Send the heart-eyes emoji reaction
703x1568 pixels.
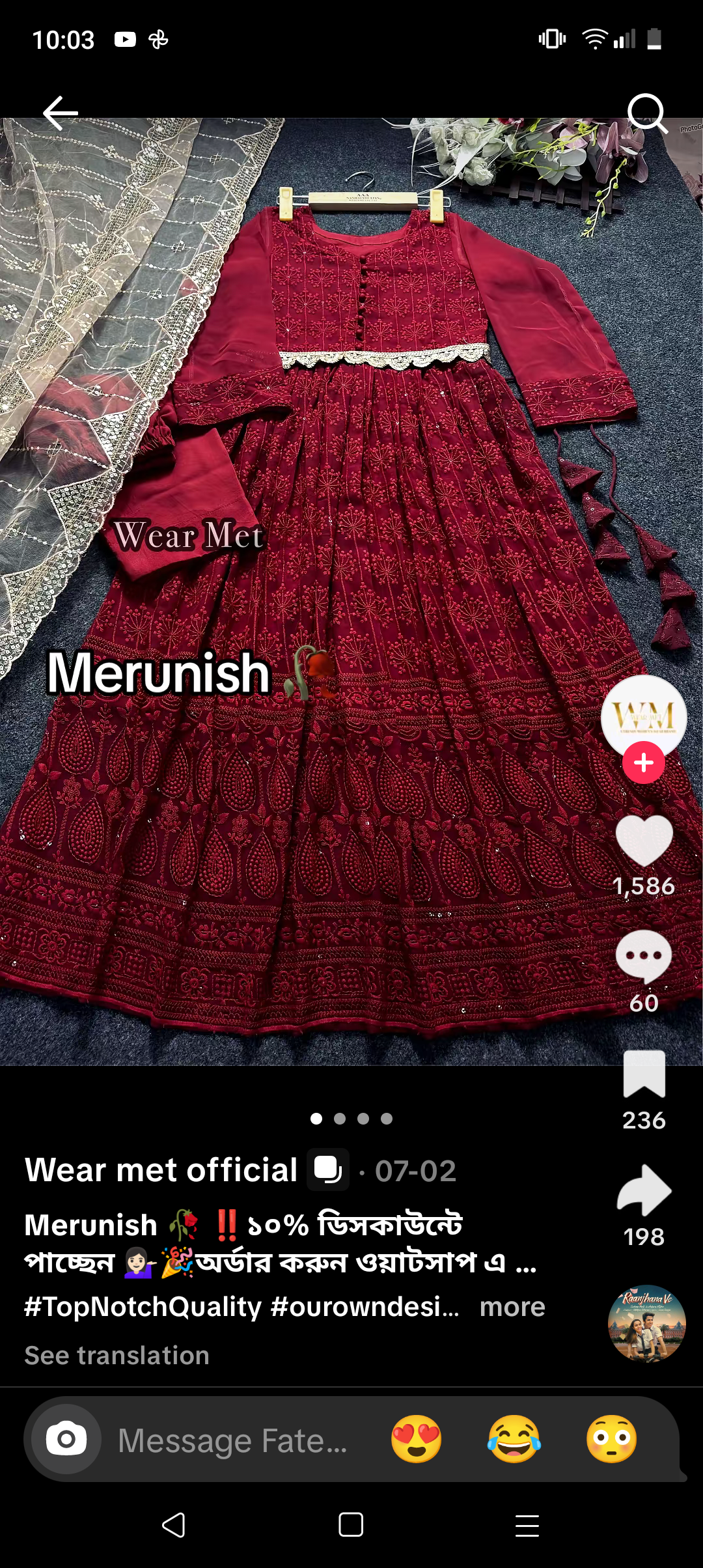[x=417, y=1439]
